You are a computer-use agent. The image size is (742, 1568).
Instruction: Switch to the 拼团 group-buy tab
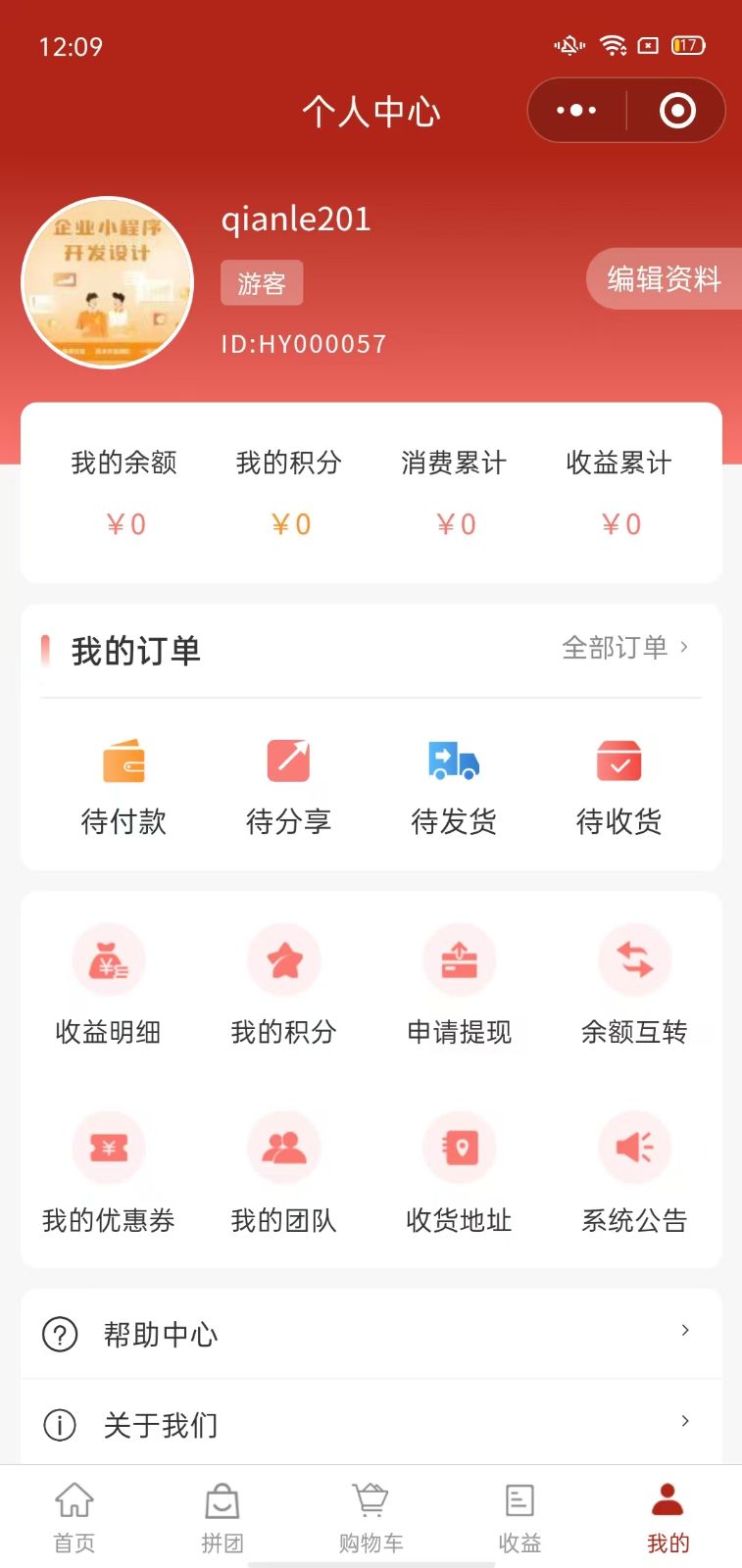(x=223, y=1517)
